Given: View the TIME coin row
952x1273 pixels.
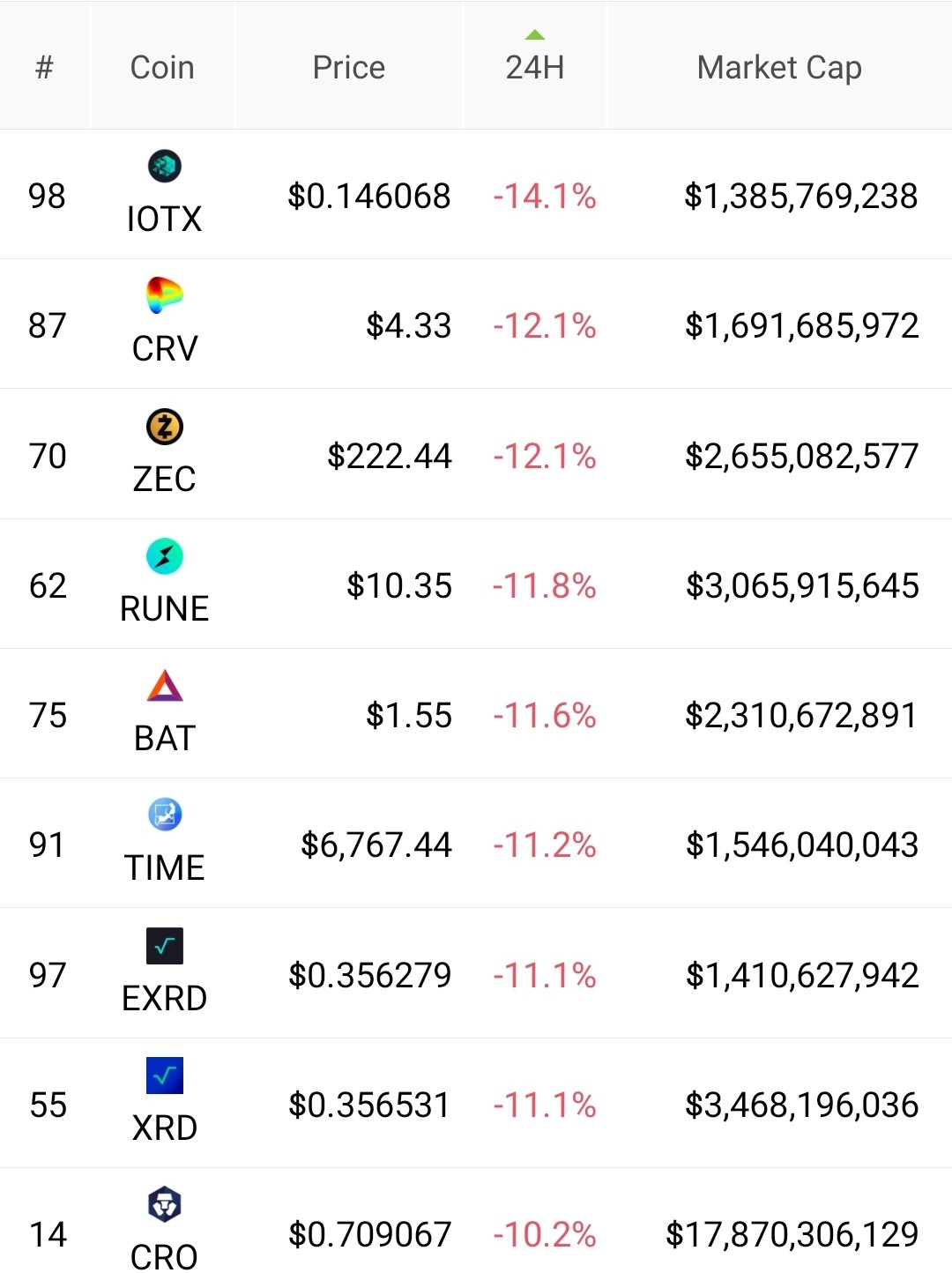Looking at the screenshot, I should coord(476,843).
